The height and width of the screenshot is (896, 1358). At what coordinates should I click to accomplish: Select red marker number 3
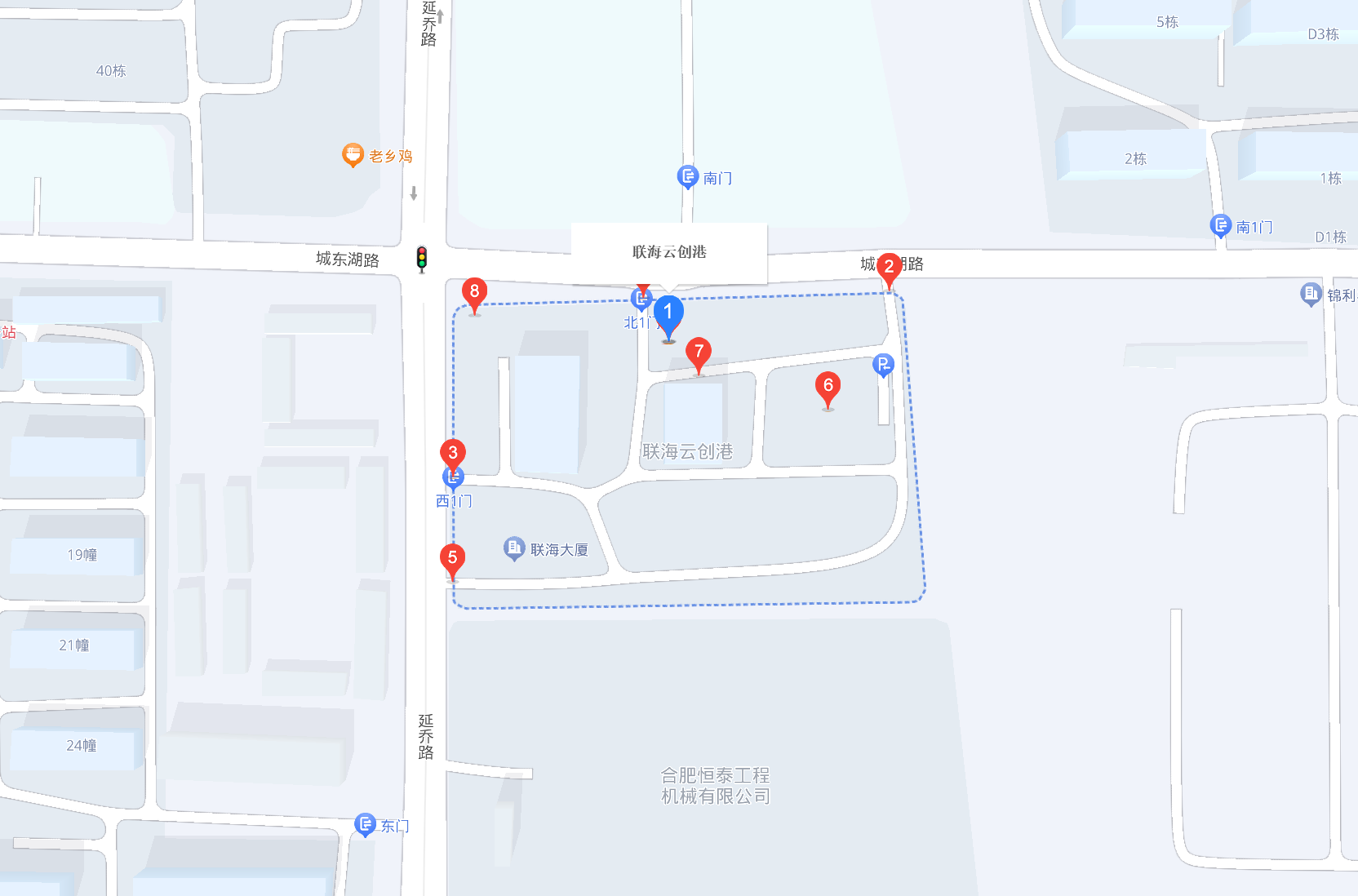point(453,453)
